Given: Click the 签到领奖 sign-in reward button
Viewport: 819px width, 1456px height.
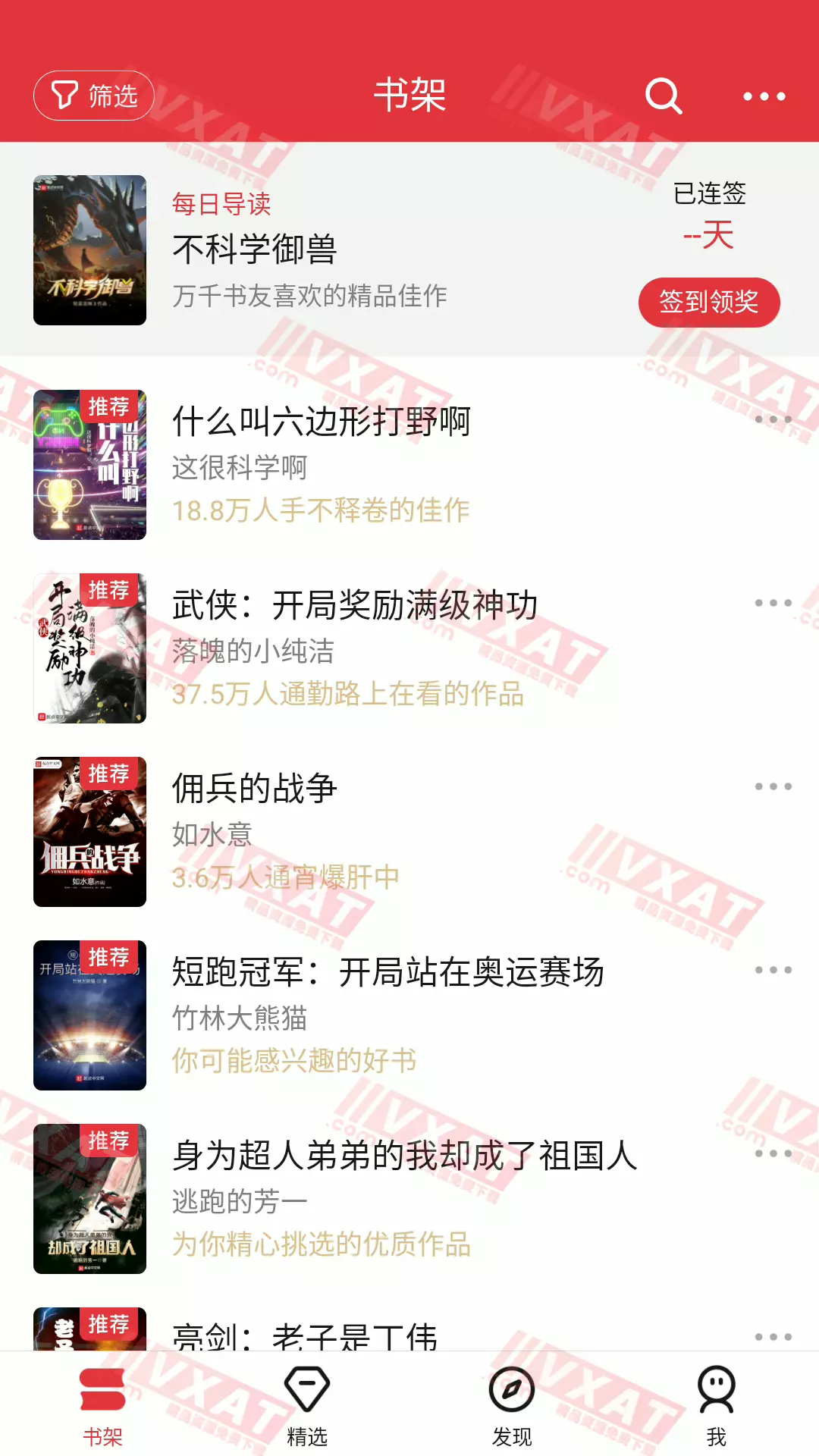Looking at the screenshot, I should coord(710,301).
